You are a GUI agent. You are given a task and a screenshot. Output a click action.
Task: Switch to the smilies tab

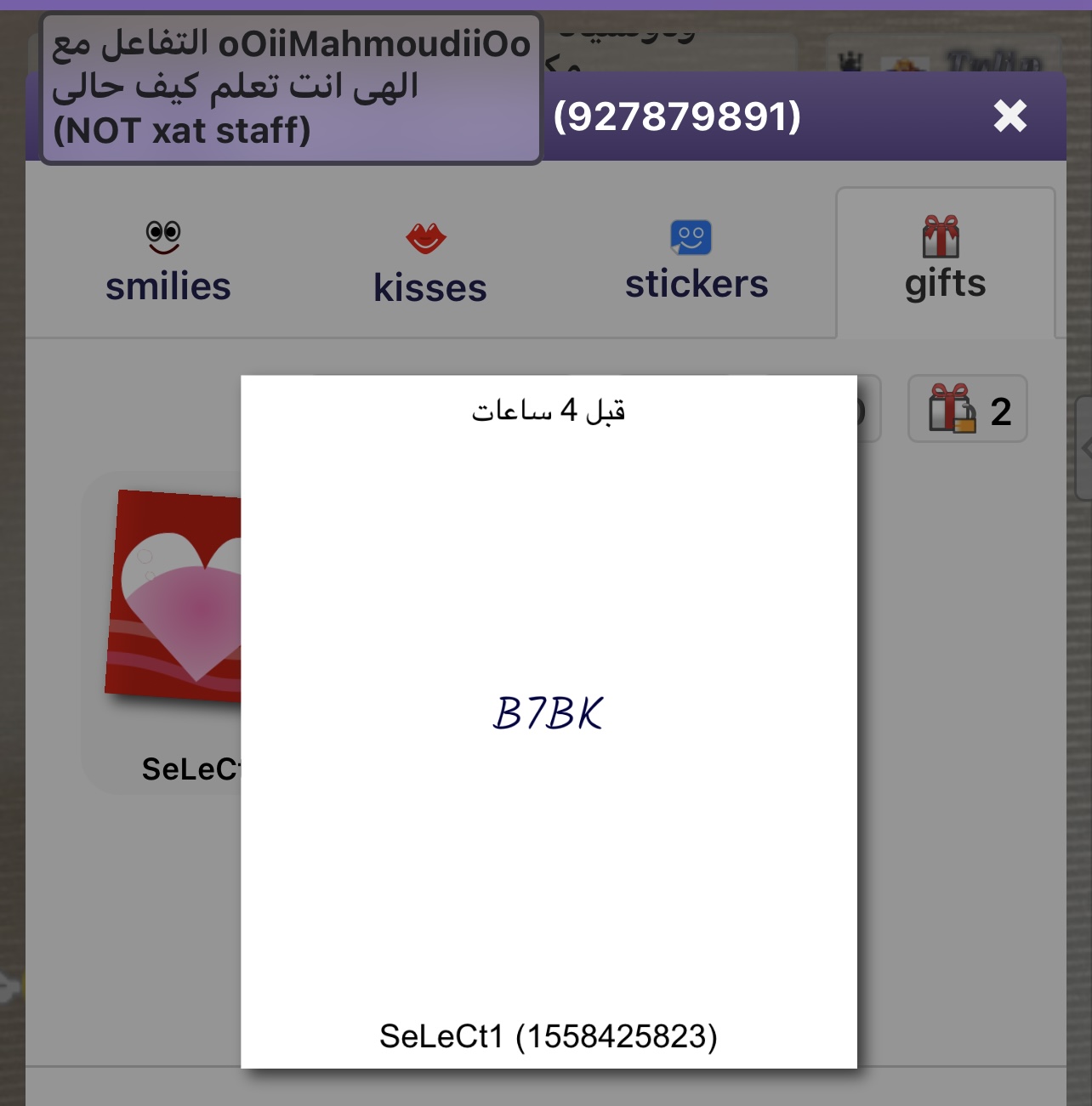click(168, 264)
